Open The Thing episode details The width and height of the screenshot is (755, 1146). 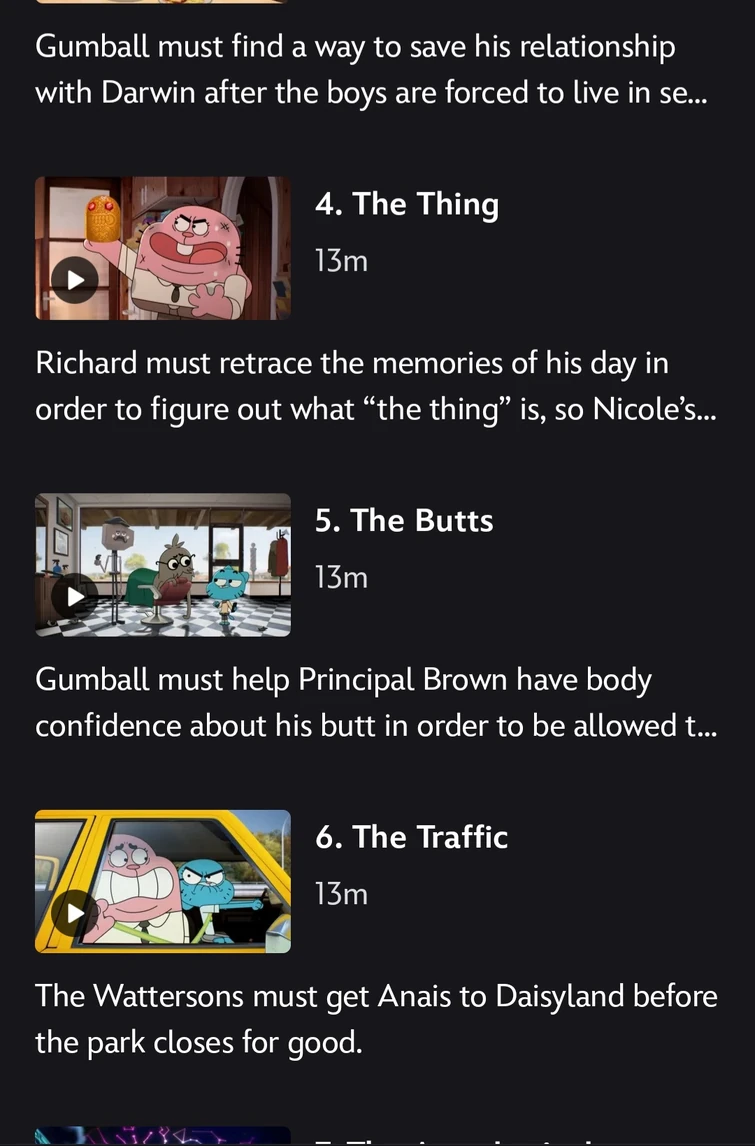pos(406,204)
